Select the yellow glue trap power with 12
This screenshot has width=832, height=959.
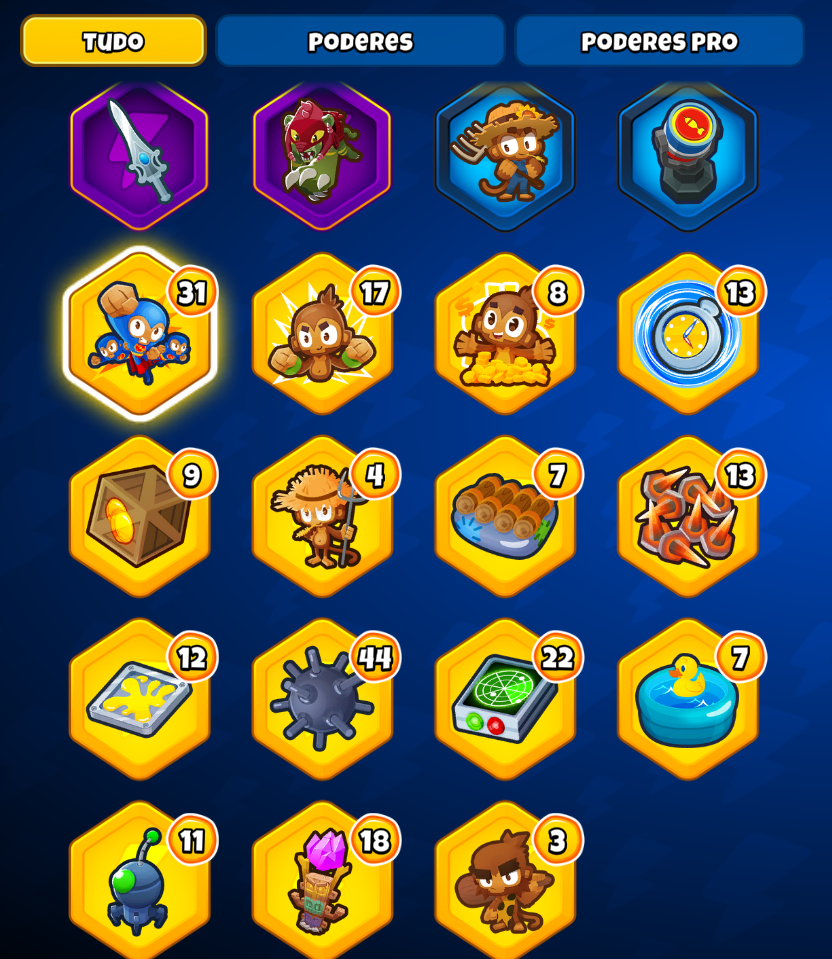(x=139, y=700)
